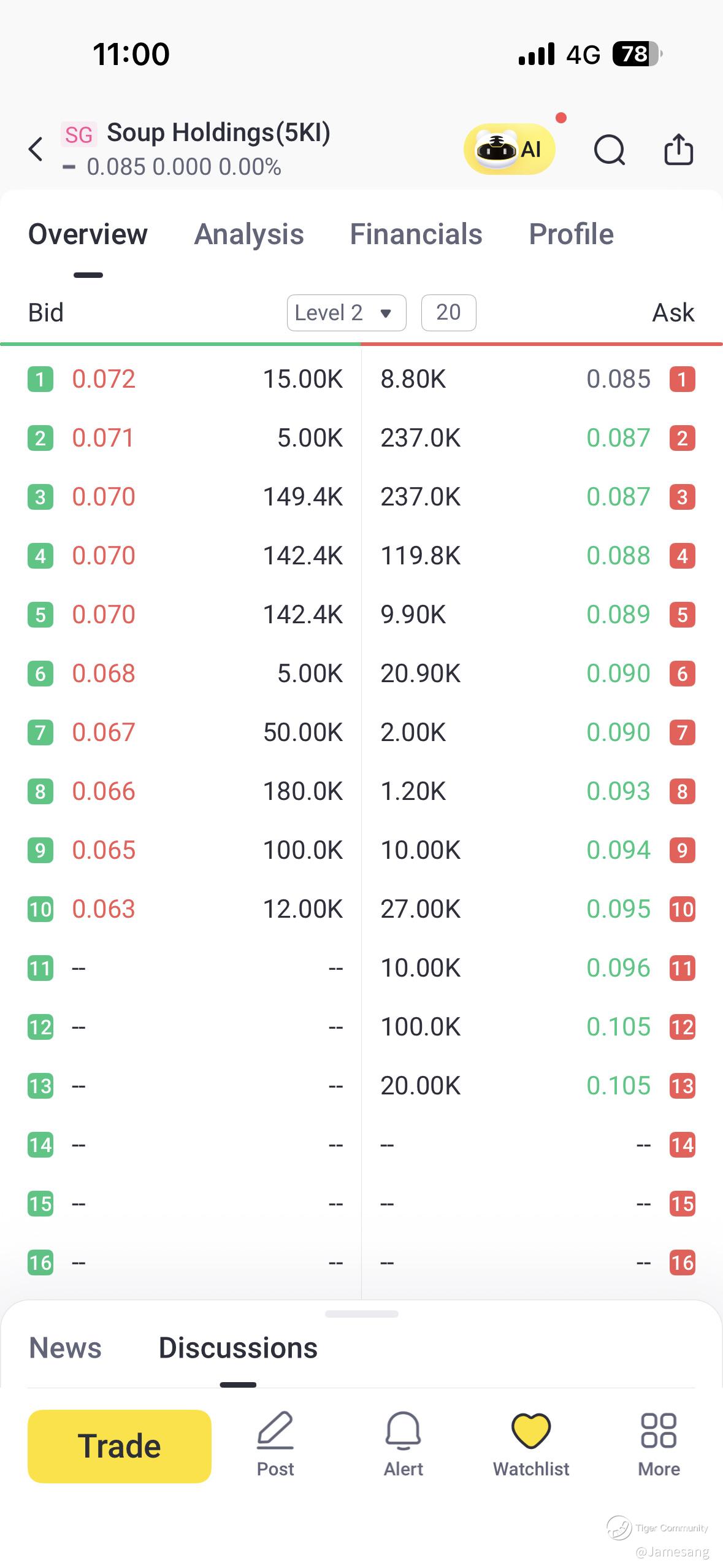Expand the Level 2 dropdown

tap(346, 313)
